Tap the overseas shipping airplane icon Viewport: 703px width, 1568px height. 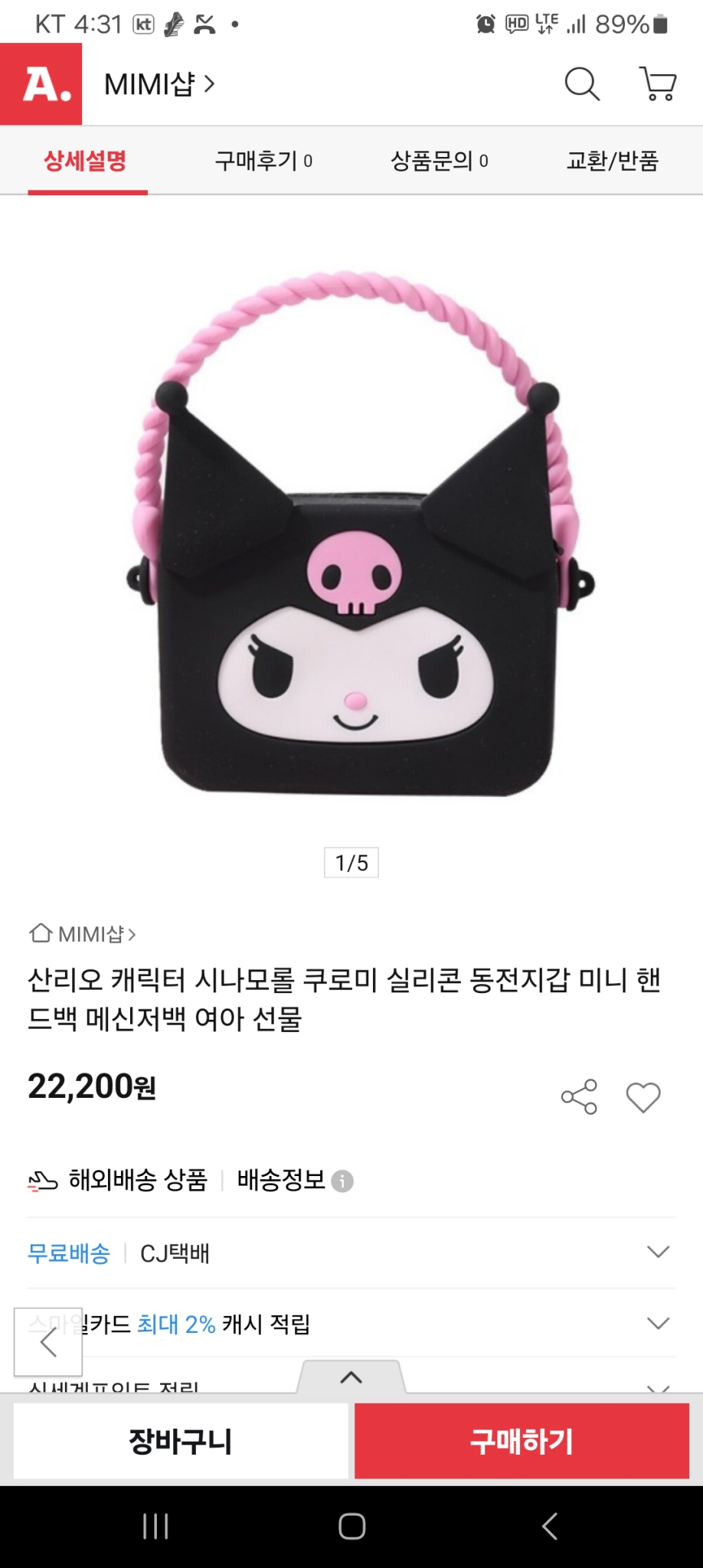[42, 1180]
